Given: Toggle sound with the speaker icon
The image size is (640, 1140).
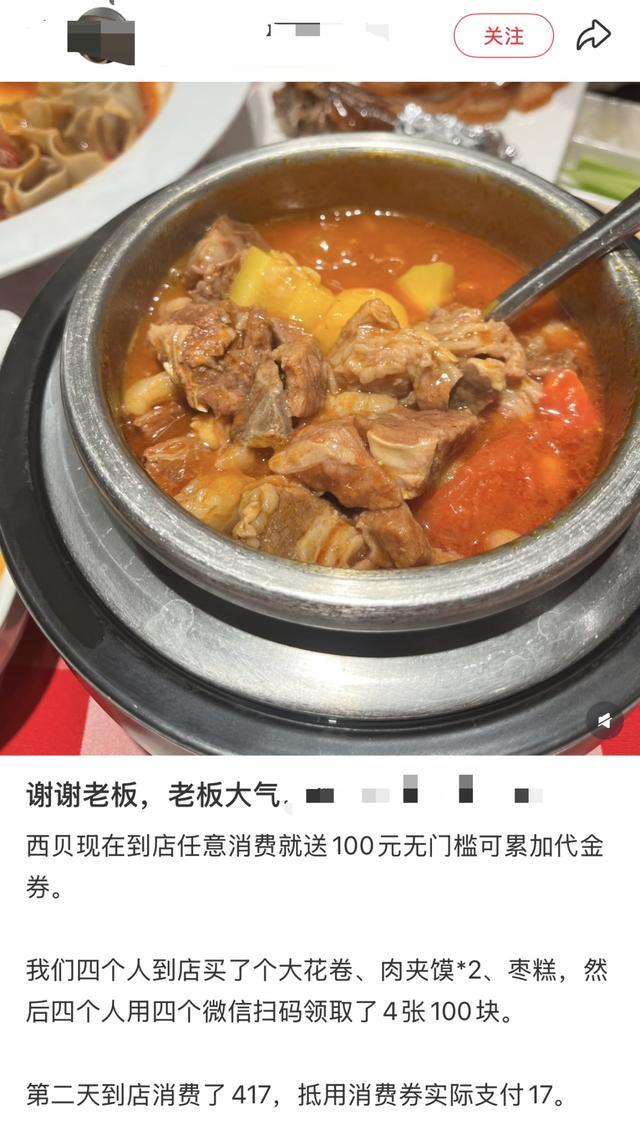Looking at the screenshot, I should (604, 720).
